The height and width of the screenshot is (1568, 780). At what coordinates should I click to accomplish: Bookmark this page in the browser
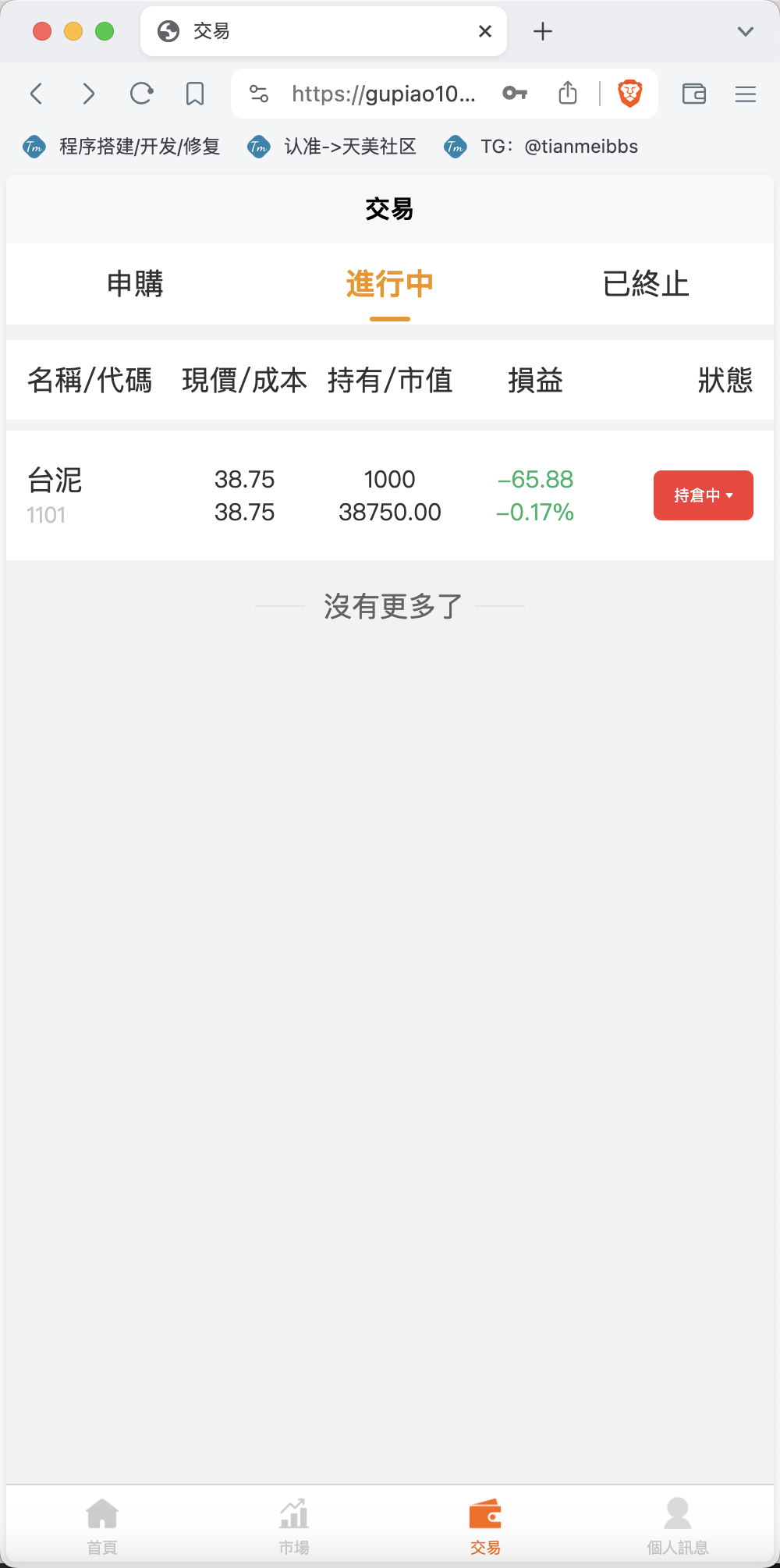pyautogui.click(x=195, y=94)
